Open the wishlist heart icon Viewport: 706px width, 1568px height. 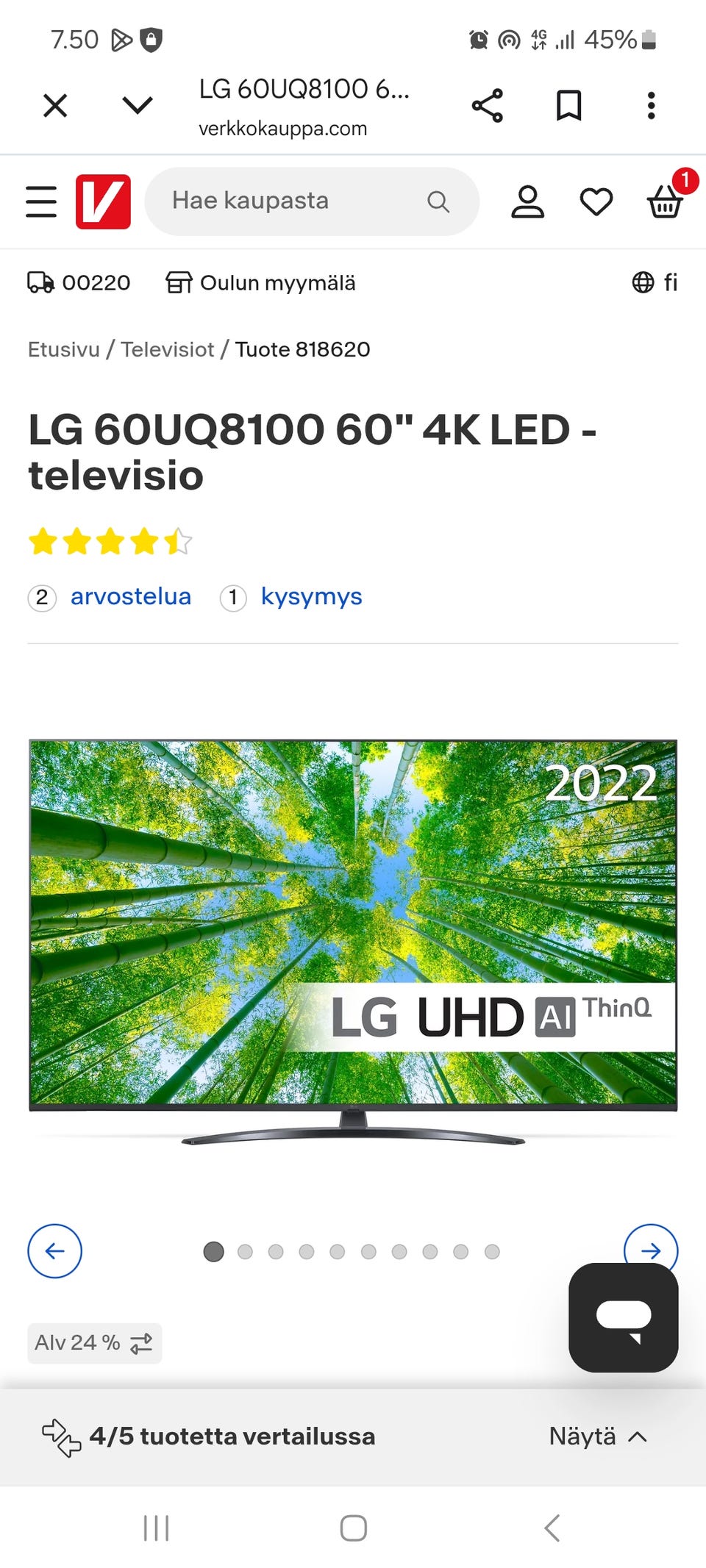(x=596, y=201)
